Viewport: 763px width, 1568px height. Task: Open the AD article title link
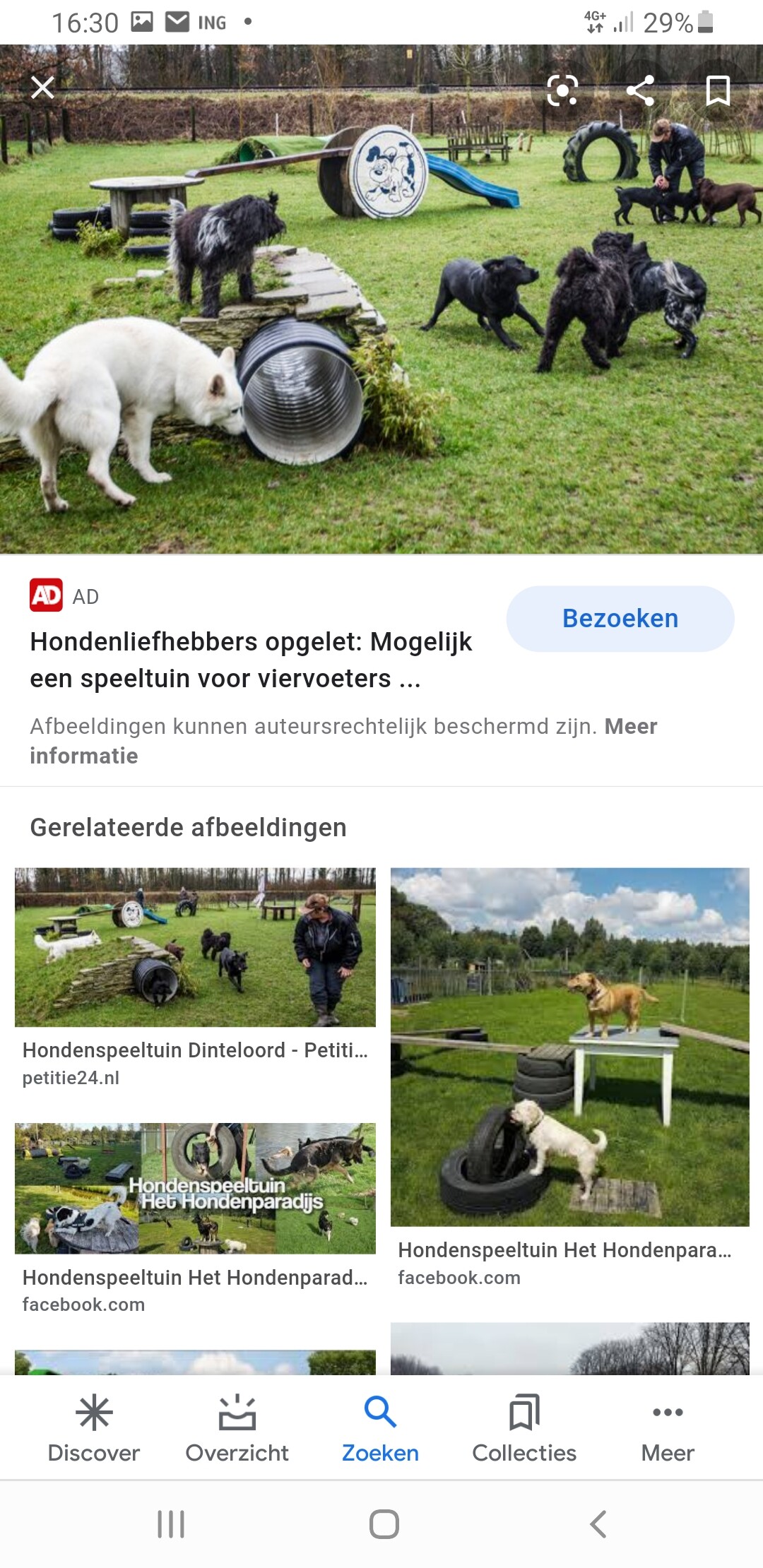251,660
